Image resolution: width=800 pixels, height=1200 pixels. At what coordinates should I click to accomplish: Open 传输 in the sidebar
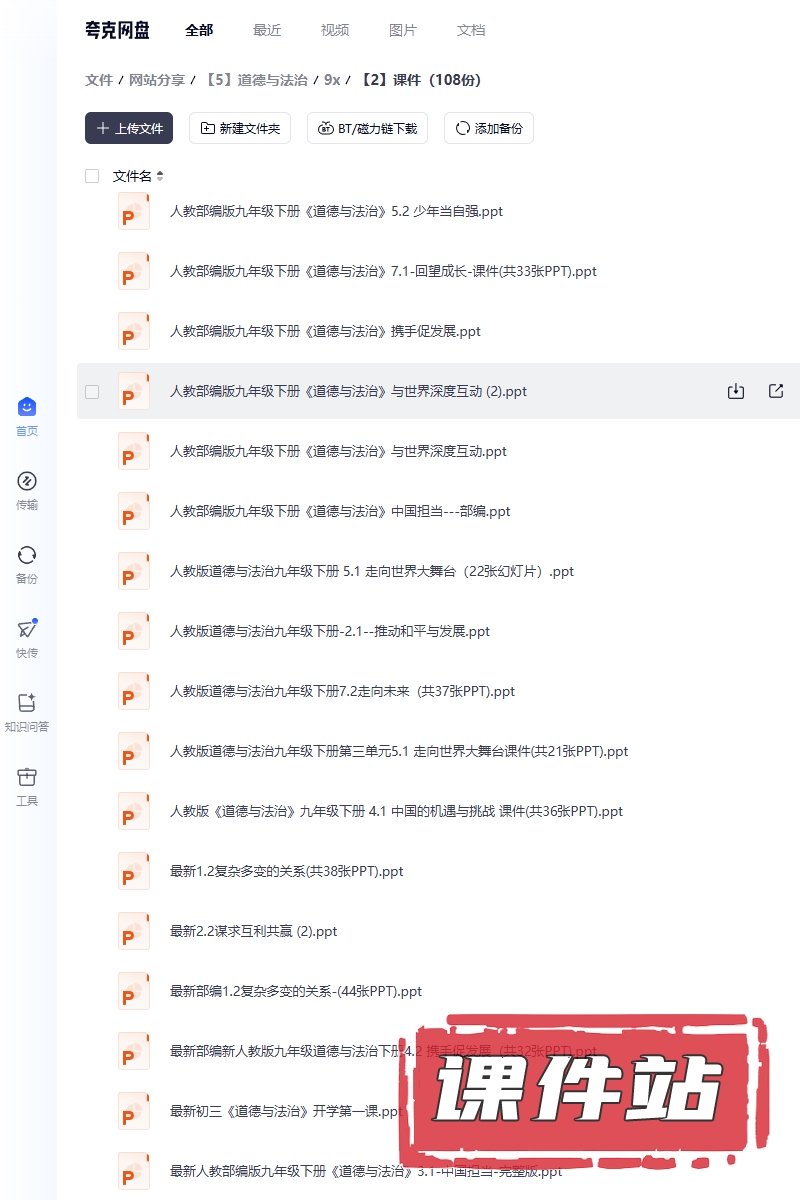point(27,490)
